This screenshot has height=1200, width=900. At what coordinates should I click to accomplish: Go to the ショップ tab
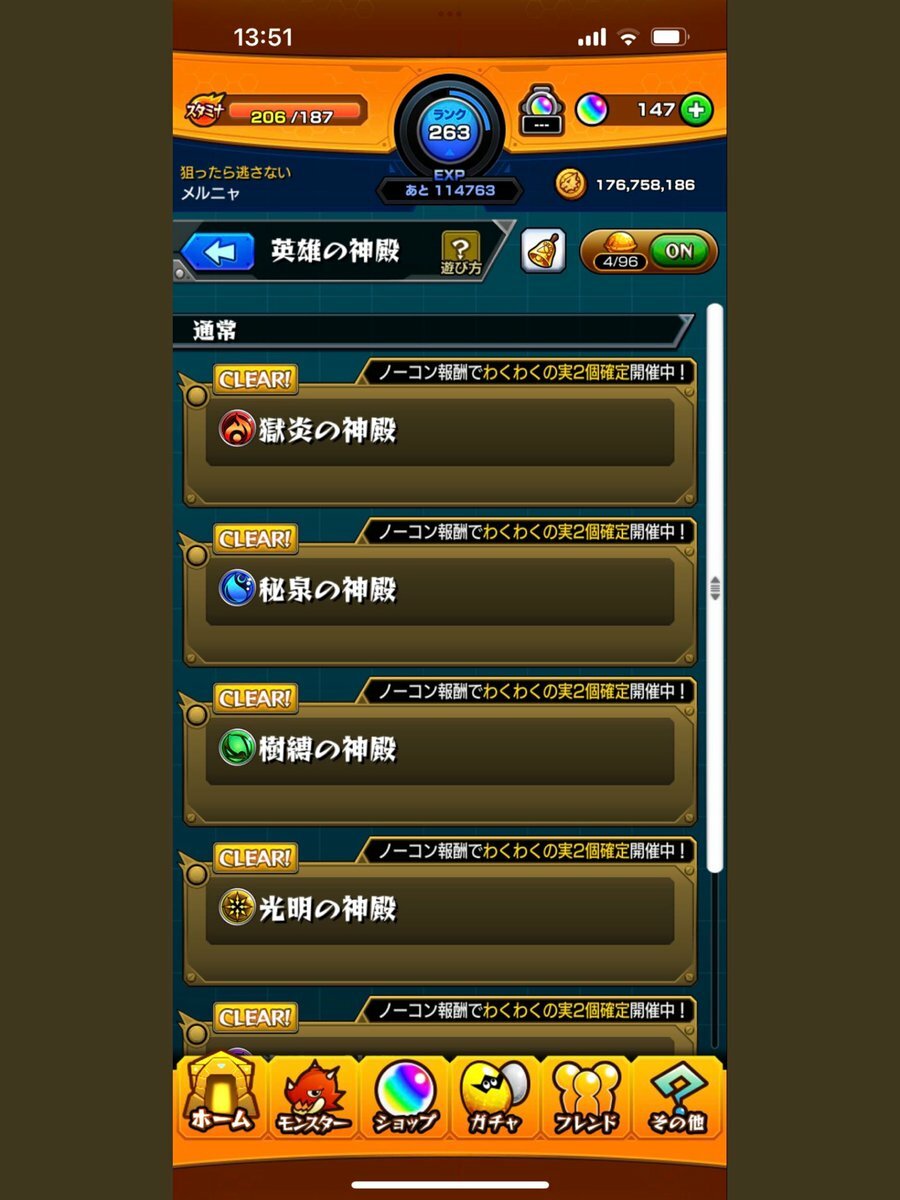point(405,1097)
